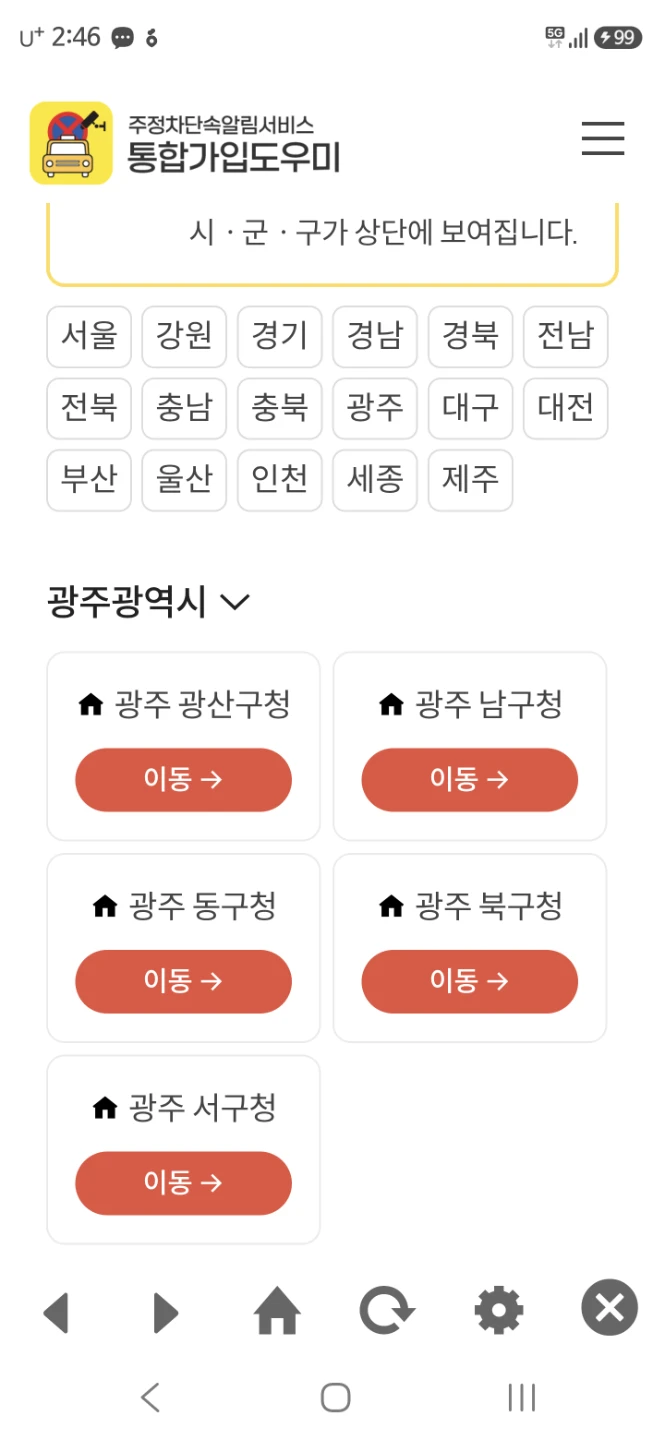
Task: Choose the 대전 region chip
Action: click(x=566, y=408)
